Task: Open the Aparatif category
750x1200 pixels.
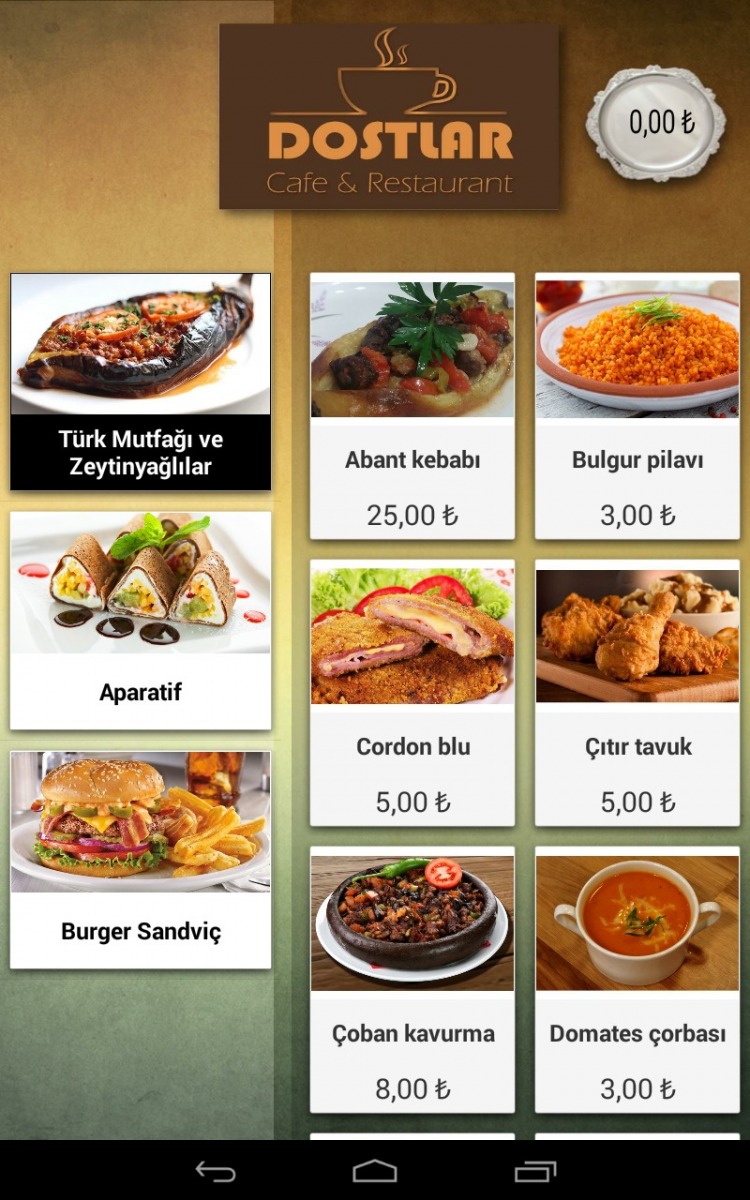Action: [140, 620]
